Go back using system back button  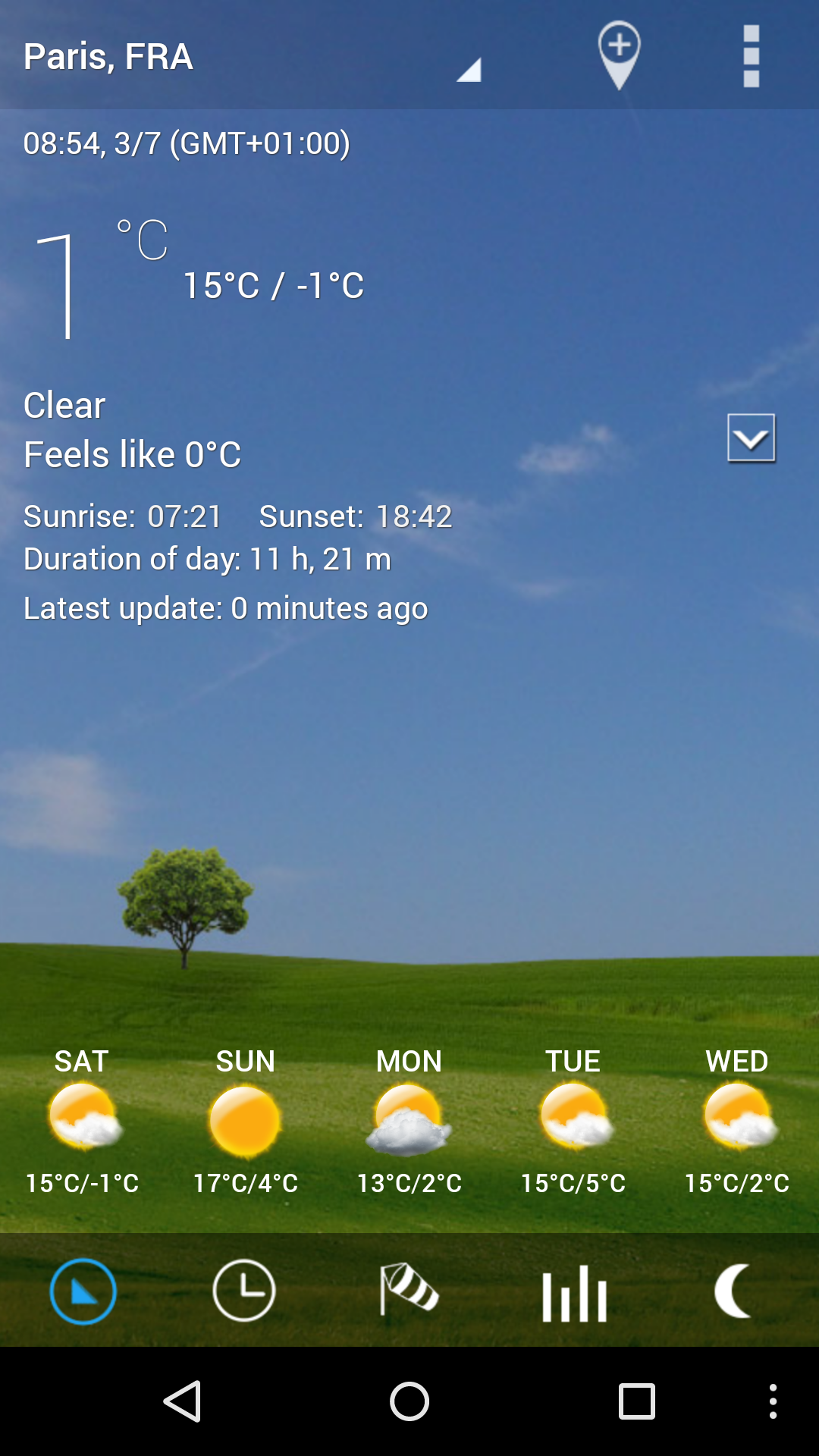coord(183,1401)
